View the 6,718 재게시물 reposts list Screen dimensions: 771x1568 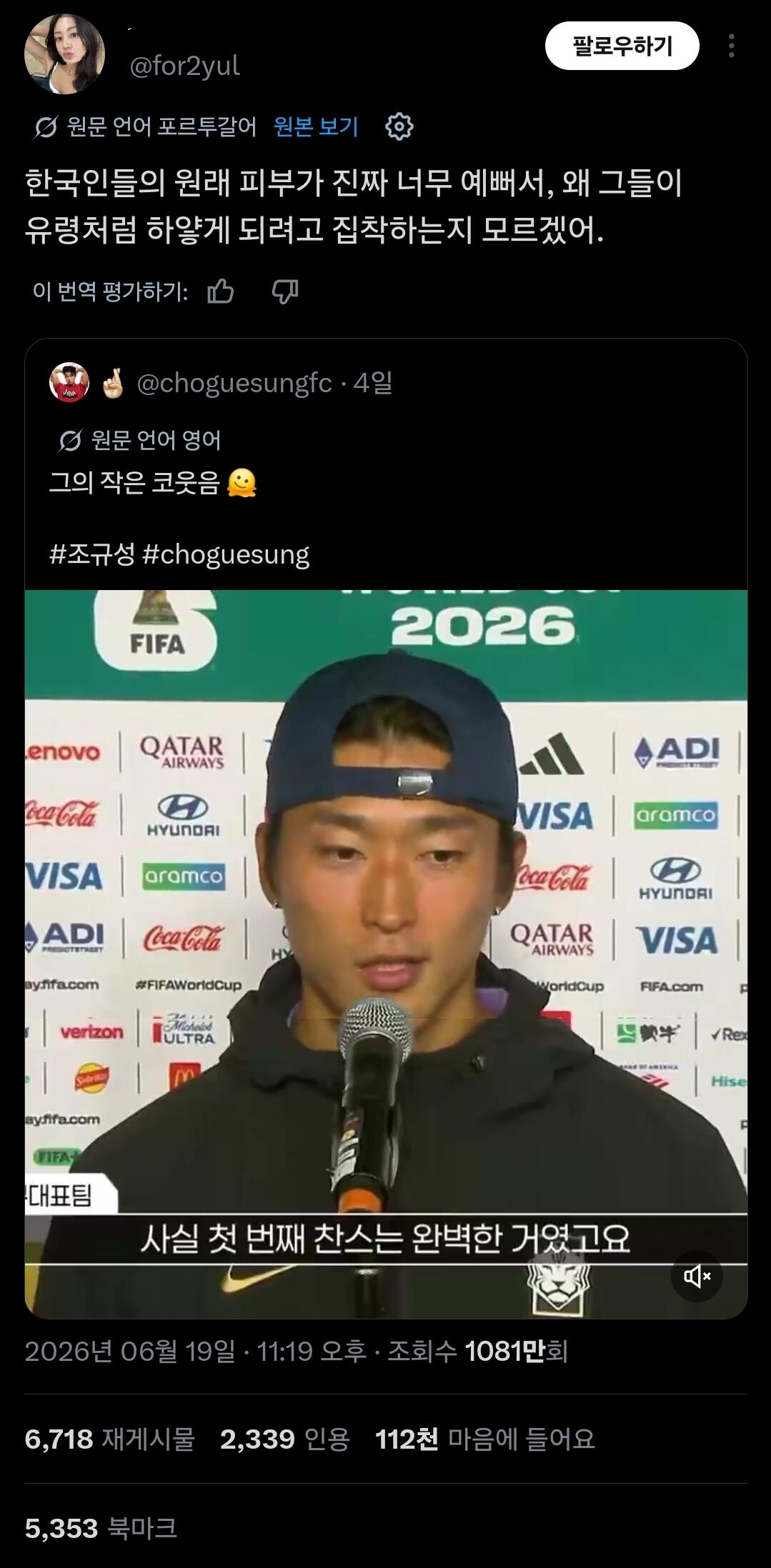click(x=109, y=1439)
